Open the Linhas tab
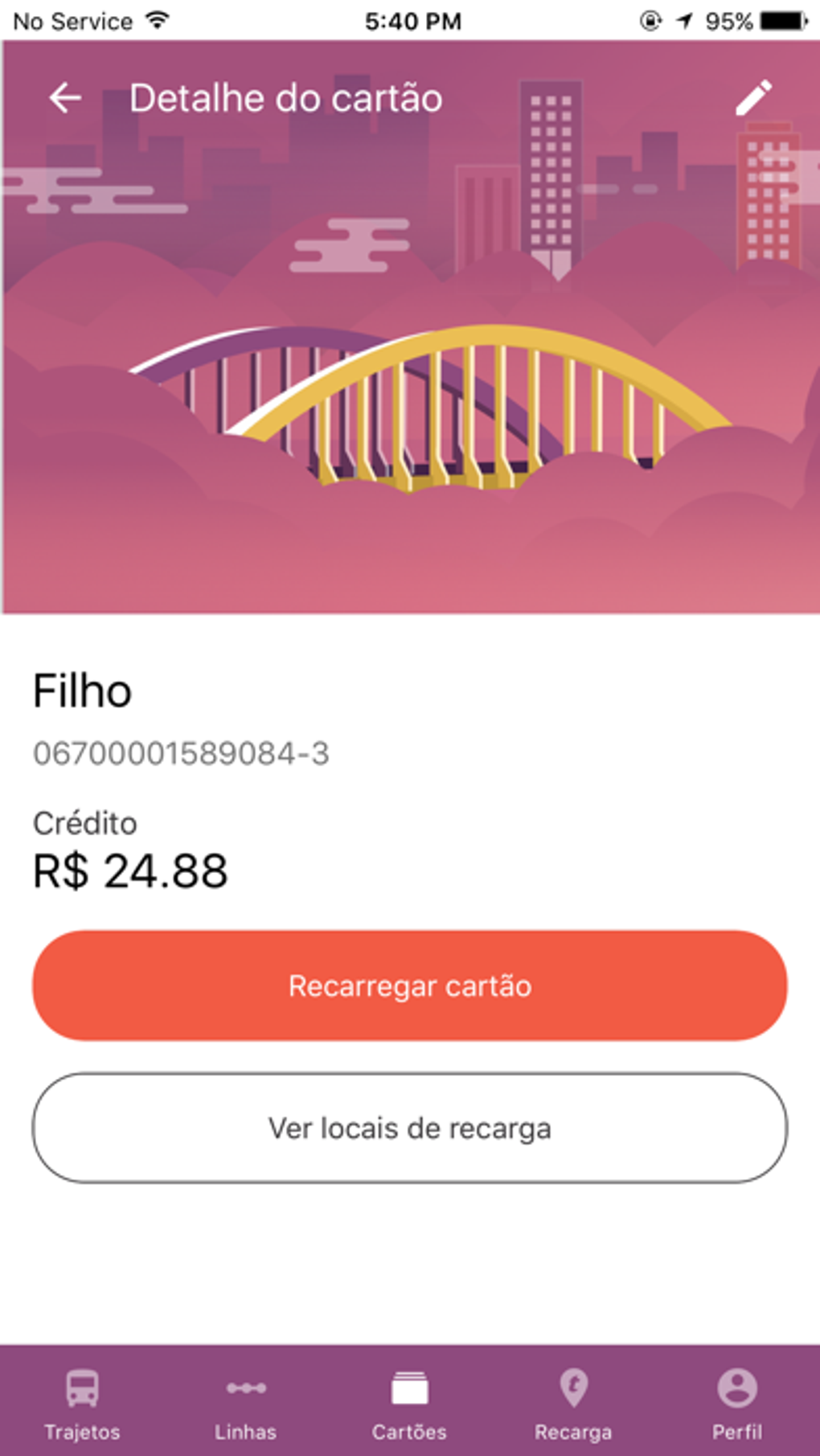This screenshot has height=1456, width=820. click(246, 1404)
